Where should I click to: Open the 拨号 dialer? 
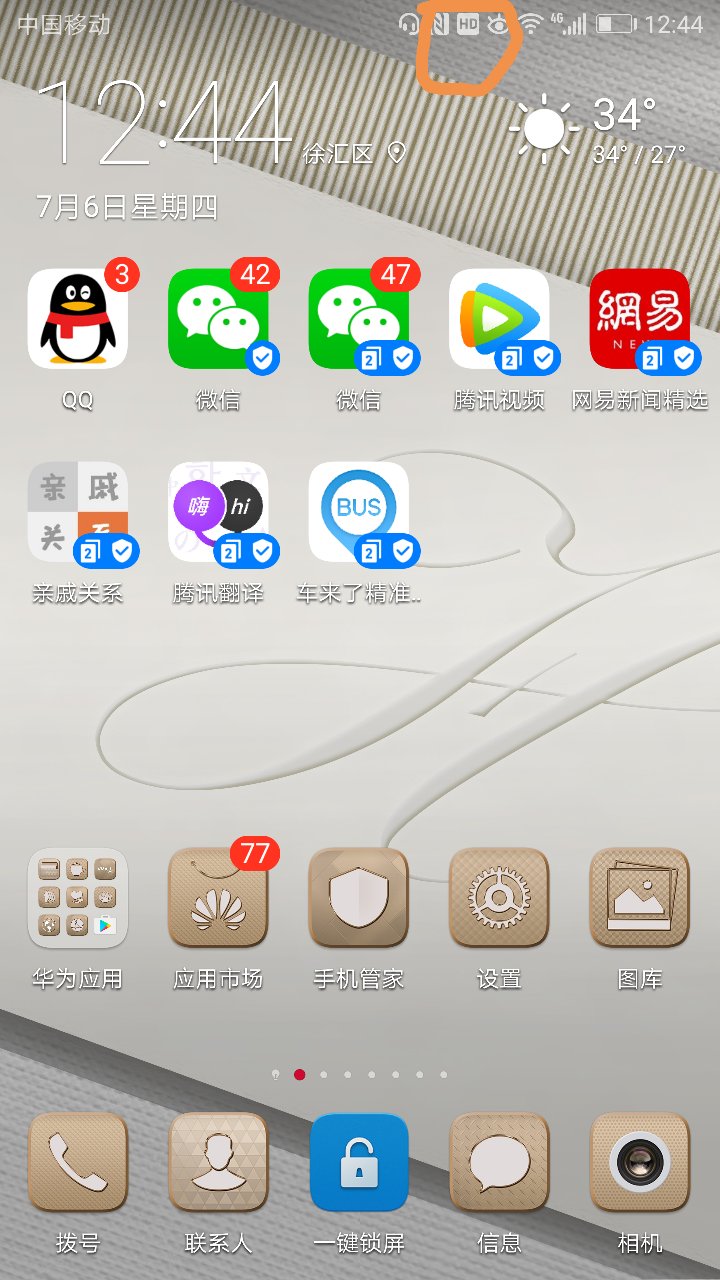pyautogui.click(x=78, y=1162)
